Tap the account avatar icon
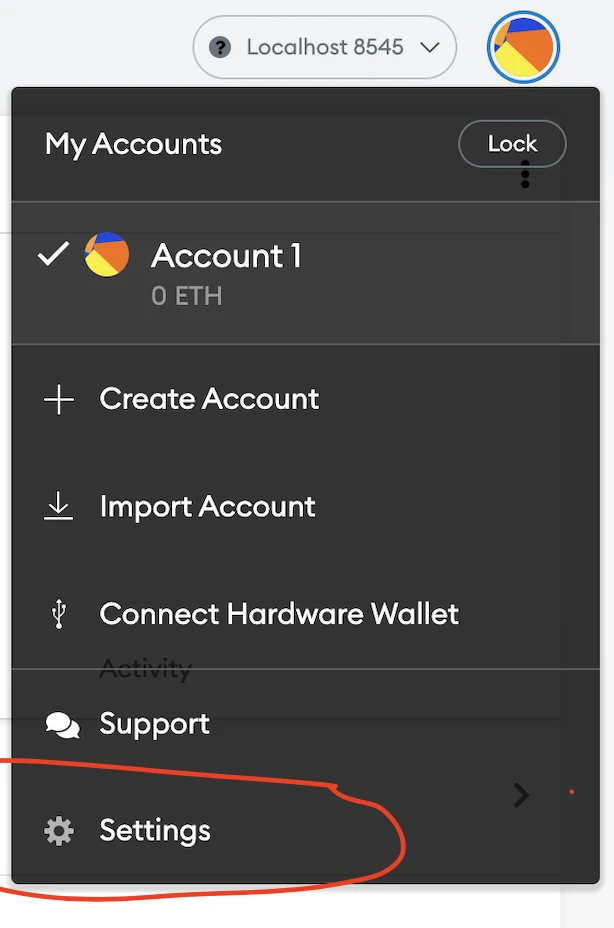Screen dimensions: 614x928 [523, 47]
